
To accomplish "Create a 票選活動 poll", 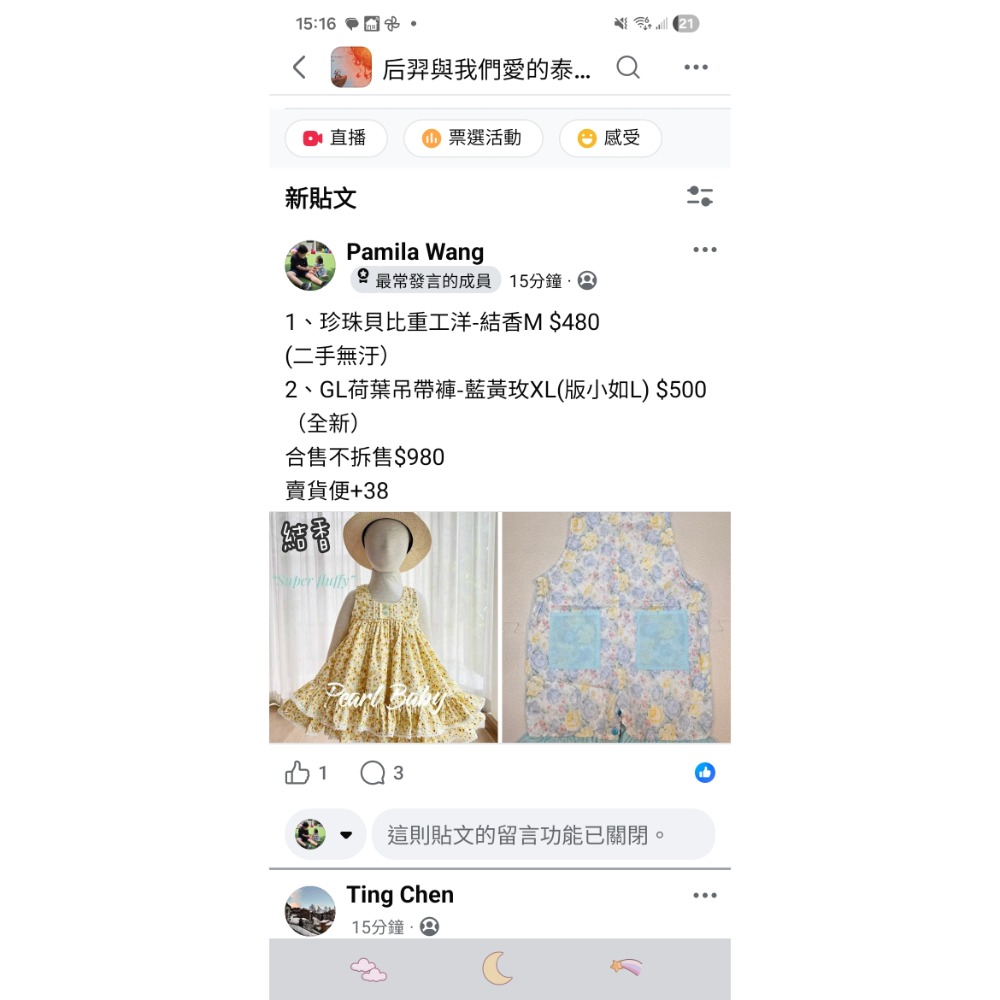I will coord(473,138).
